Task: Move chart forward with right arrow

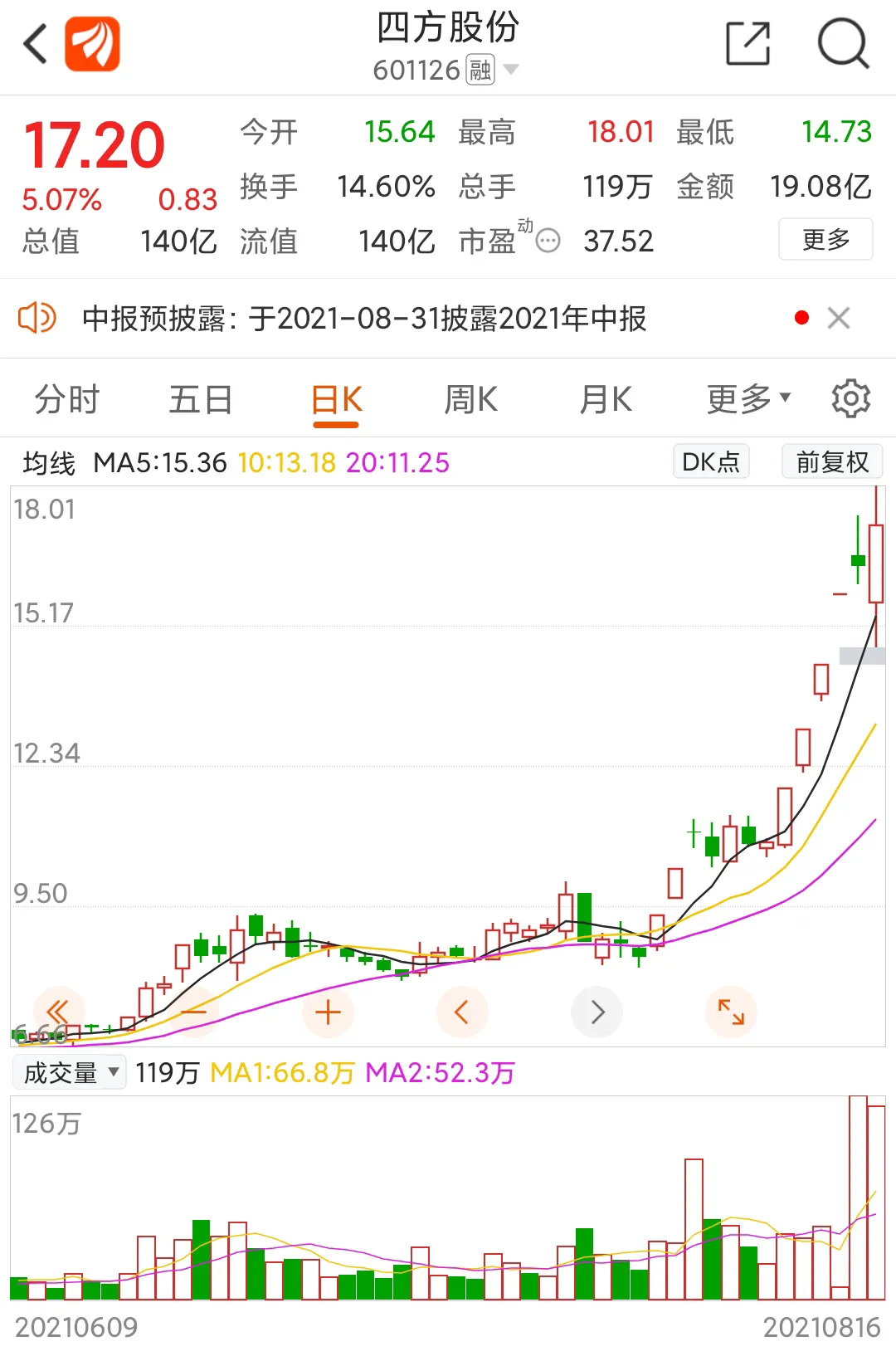Action: coord(597,1012)
